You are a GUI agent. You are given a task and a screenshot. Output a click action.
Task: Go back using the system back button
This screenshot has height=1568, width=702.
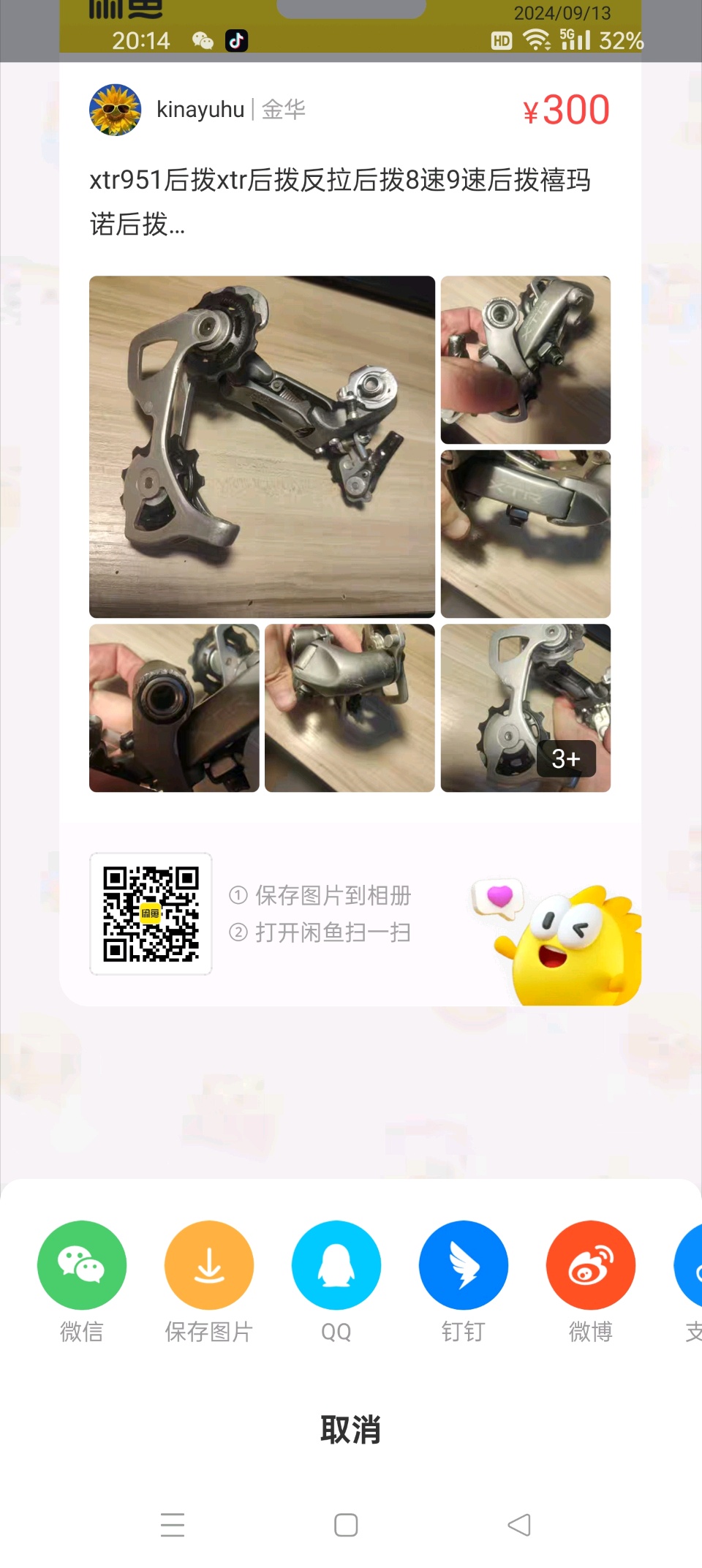pyautogui.click(x=519, y=1525)
